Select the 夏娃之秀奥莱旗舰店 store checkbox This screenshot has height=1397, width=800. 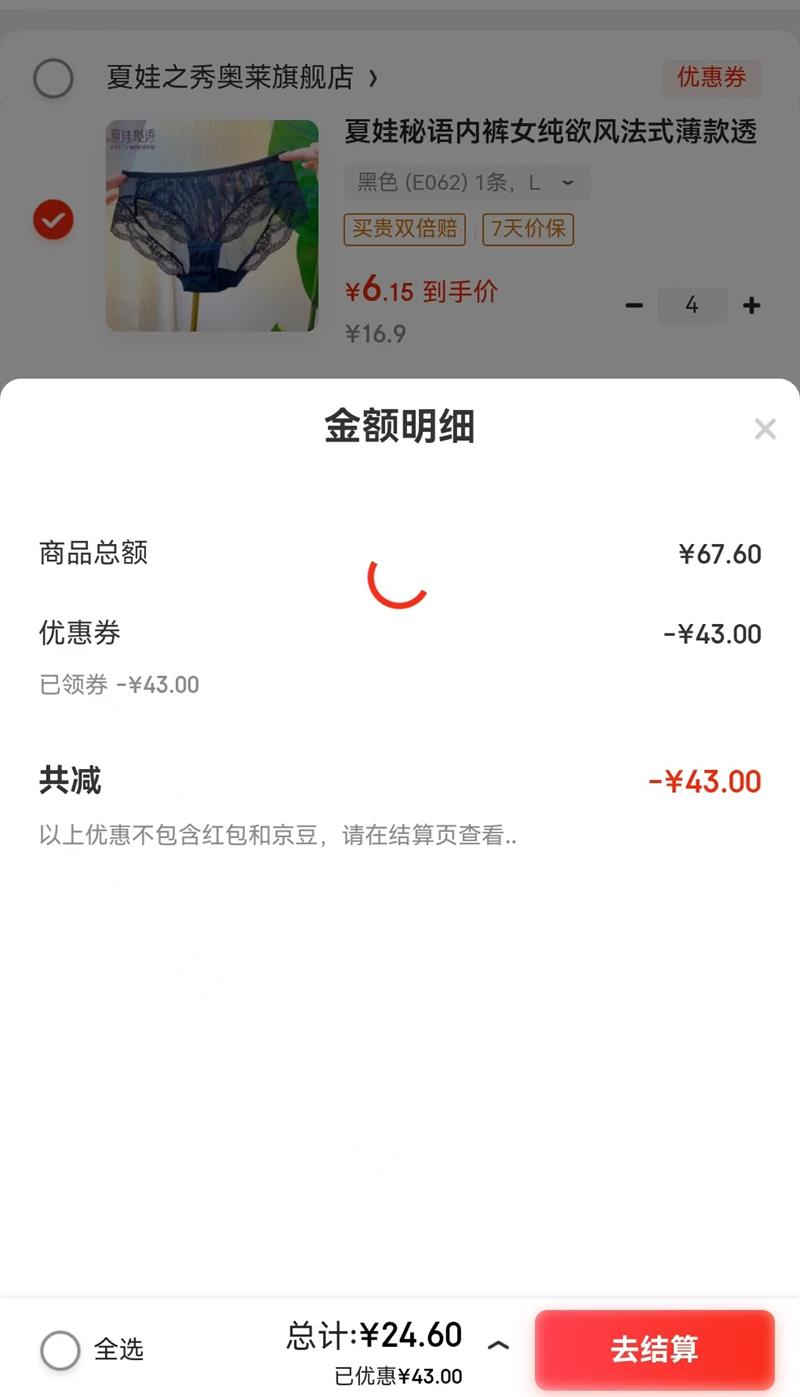(x=53, y=78)
